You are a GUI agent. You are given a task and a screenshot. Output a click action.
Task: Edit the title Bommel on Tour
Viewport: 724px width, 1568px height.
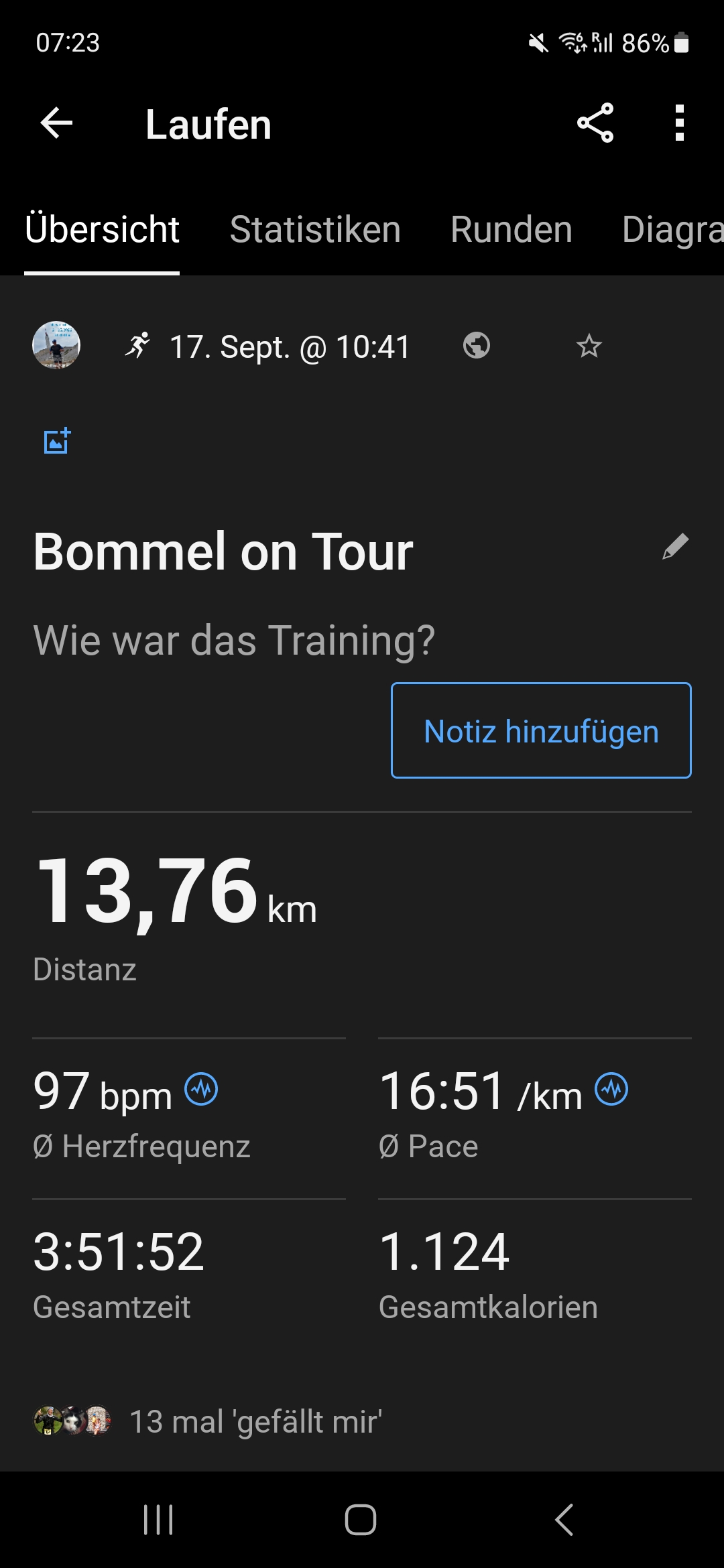pyautogui.click(x=675, y=547)
